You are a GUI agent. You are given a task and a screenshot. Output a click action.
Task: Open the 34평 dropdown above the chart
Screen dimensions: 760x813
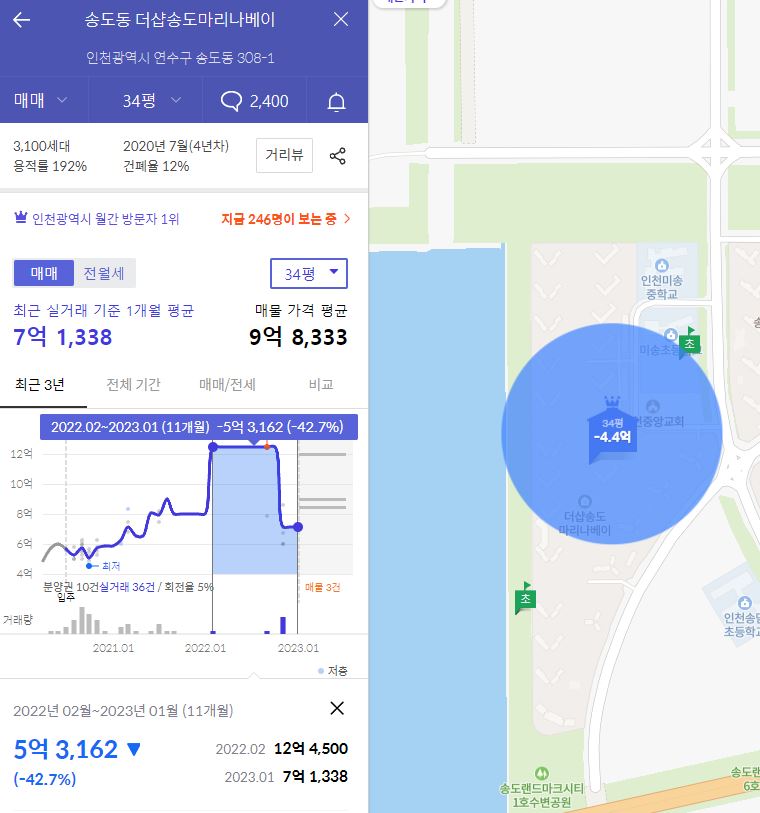(x=308, y=272)
